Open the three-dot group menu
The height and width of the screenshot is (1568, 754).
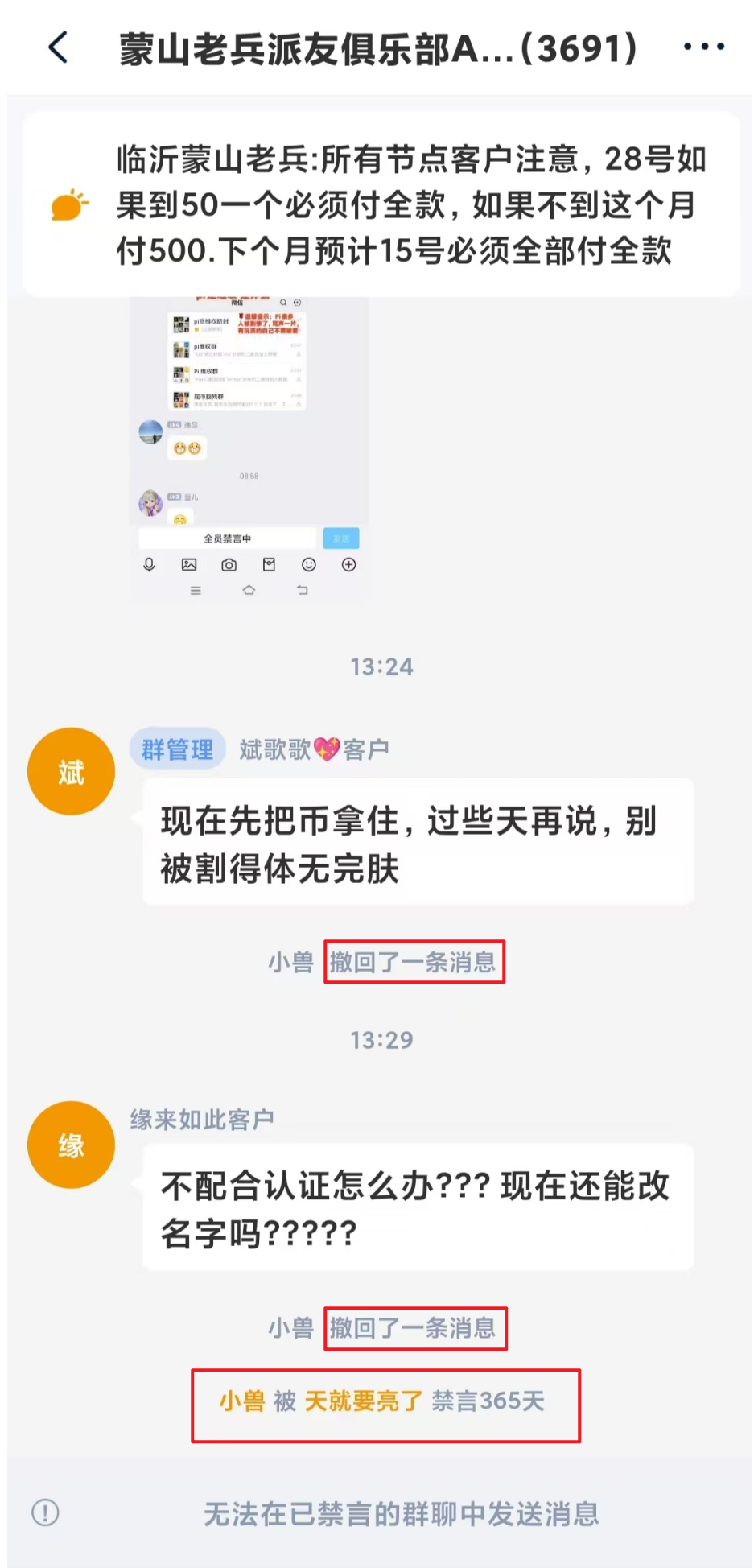pos(703,47)
